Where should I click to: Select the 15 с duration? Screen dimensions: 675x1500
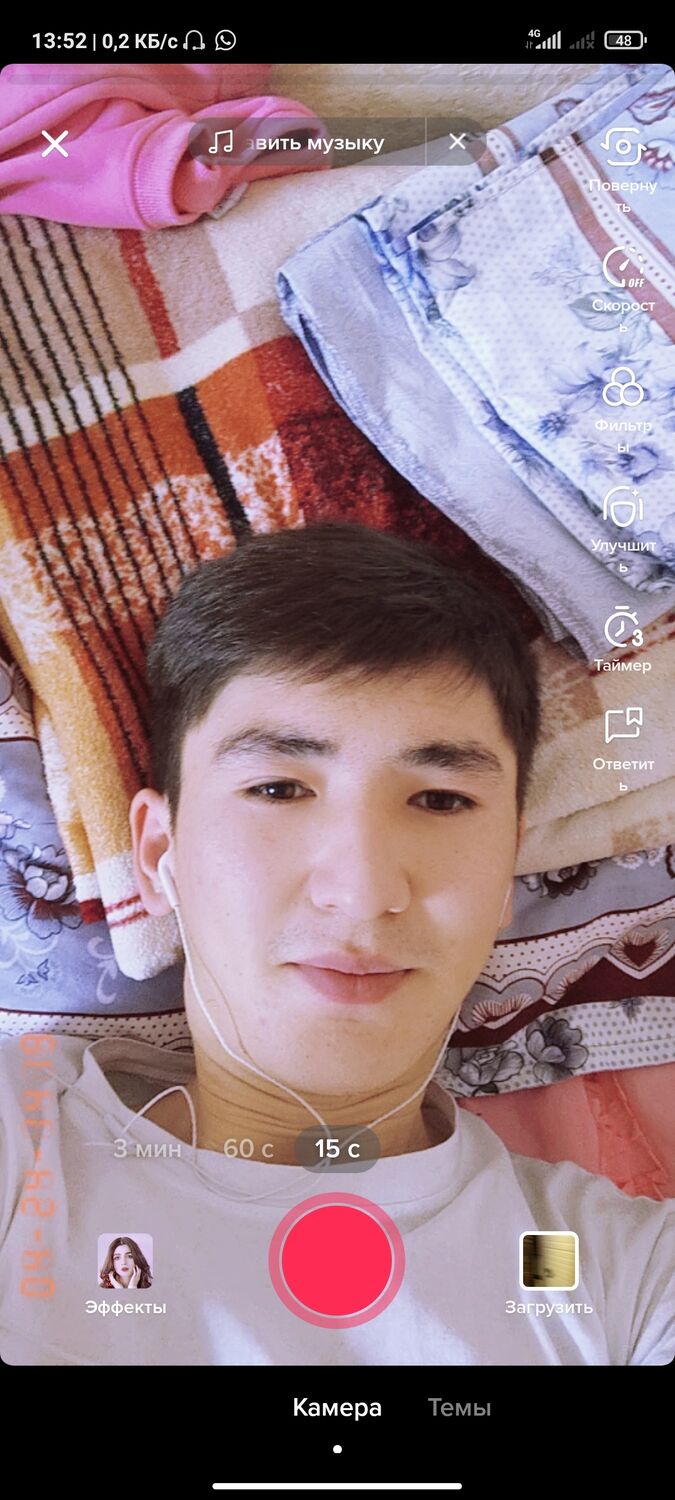coord(337,1149)
